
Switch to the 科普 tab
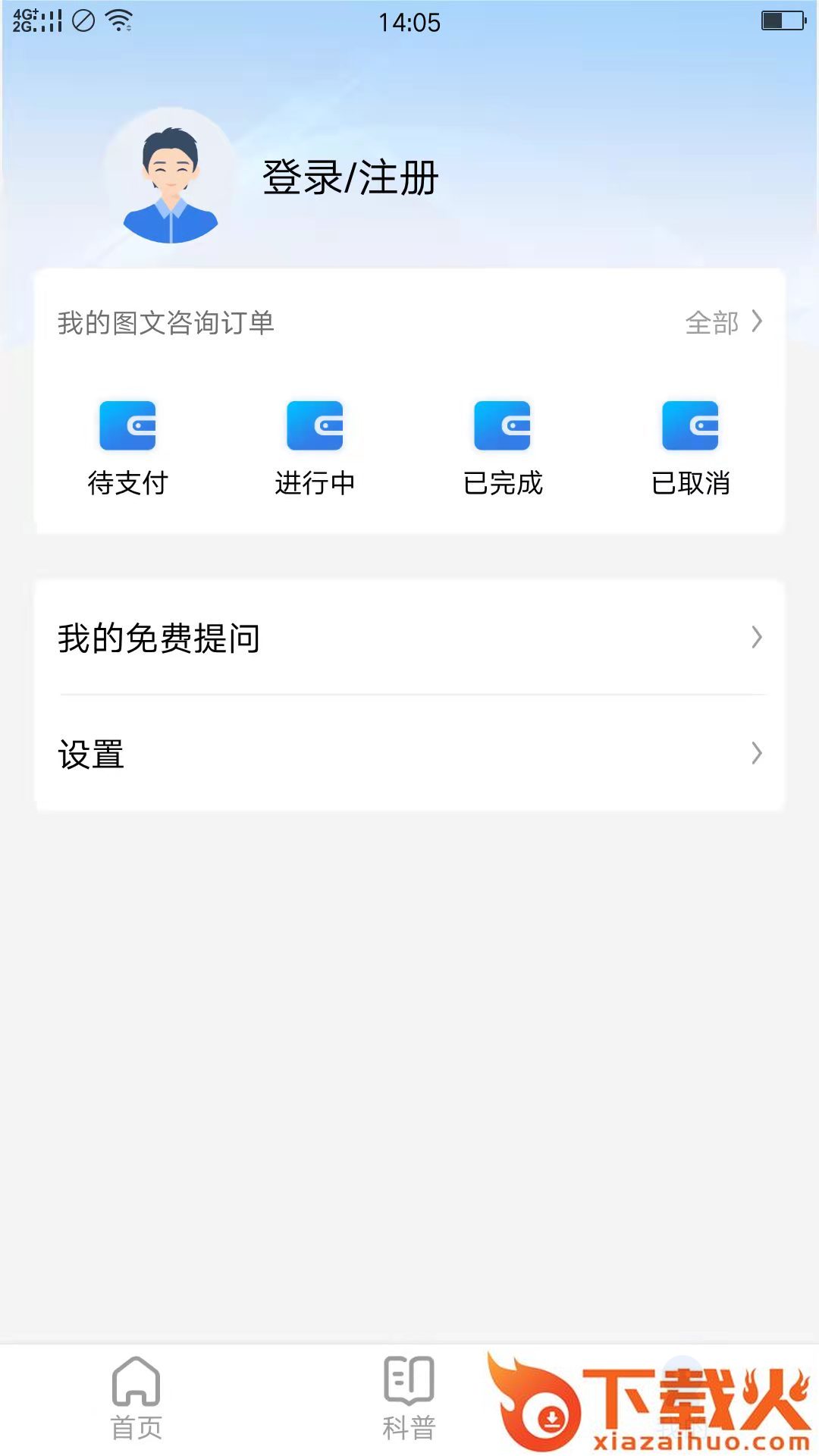point(409,1398)
